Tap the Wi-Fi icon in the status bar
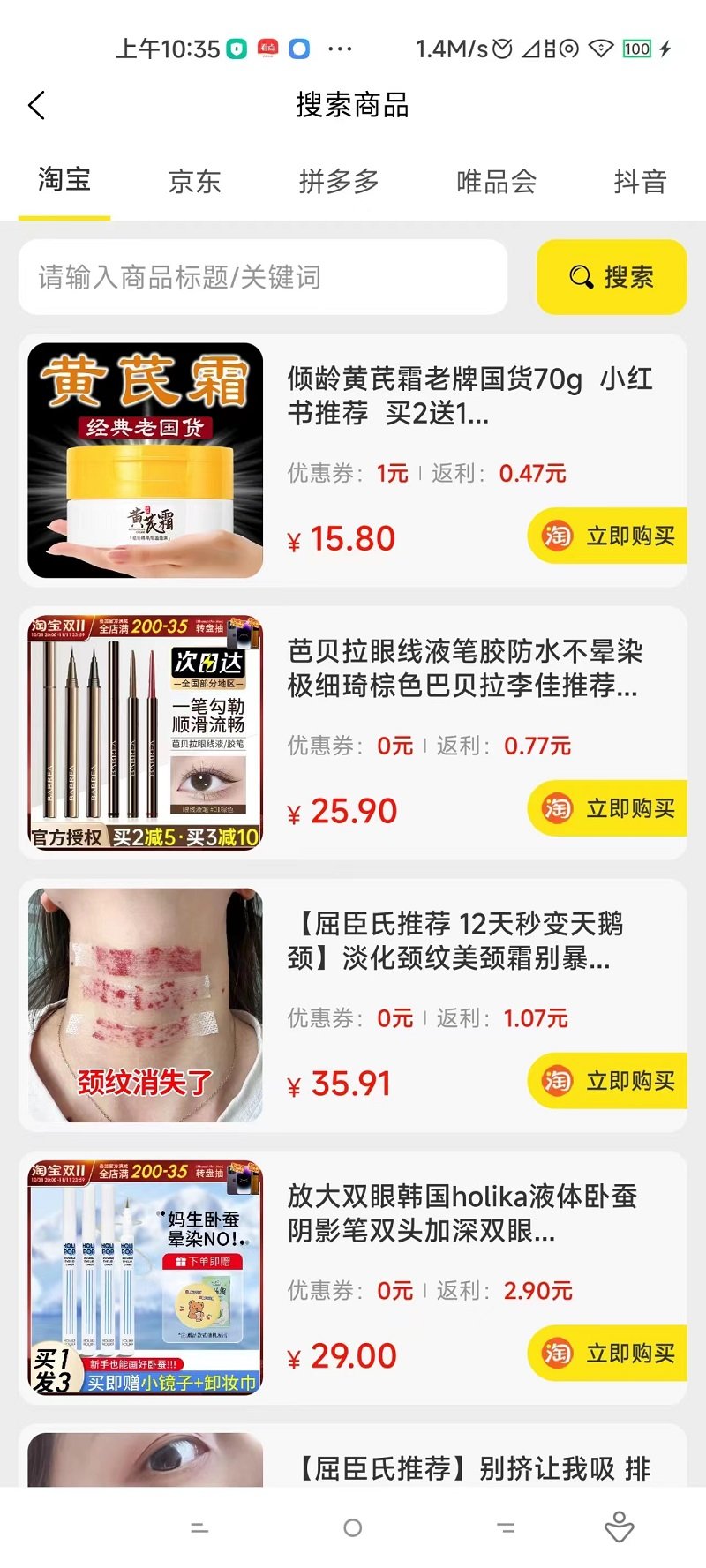 click(x=601, y=50)
